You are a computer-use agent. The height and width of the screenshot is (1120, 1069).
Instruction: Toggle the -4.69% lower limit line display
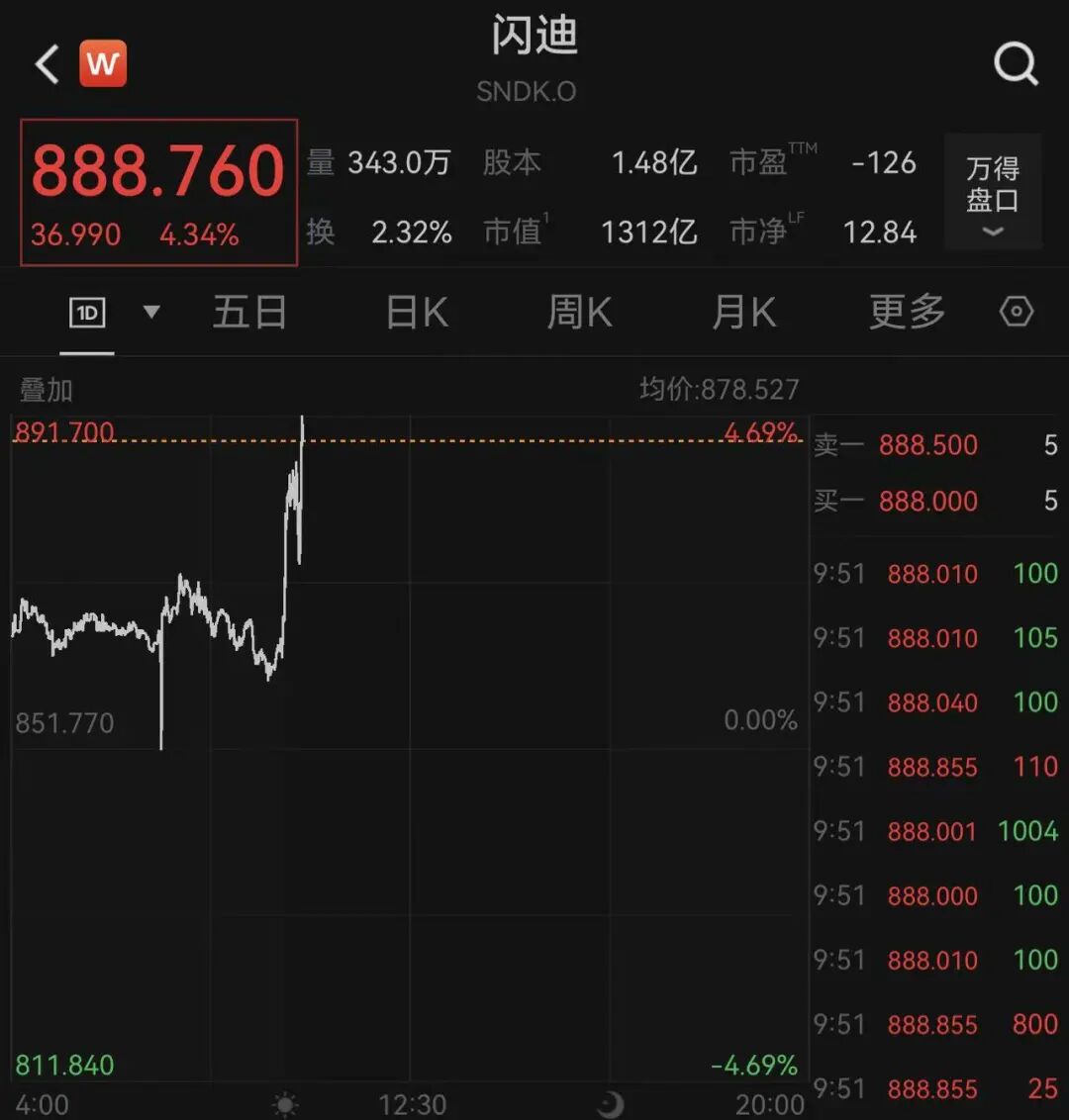click(x=757, y=1066)
